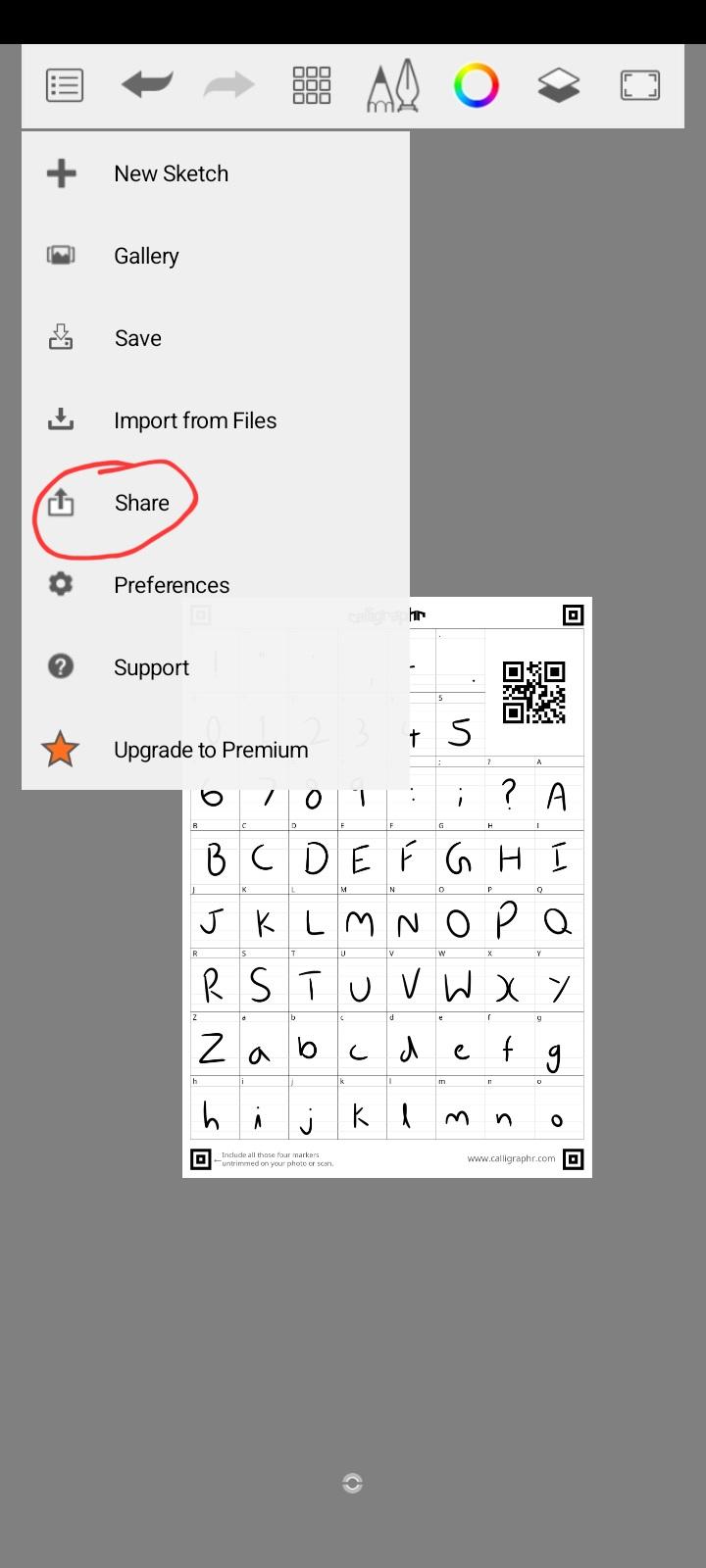This screenshot has height=1568, width=706.
Task: Open the Gallery
Action: (x=146, y=256)
